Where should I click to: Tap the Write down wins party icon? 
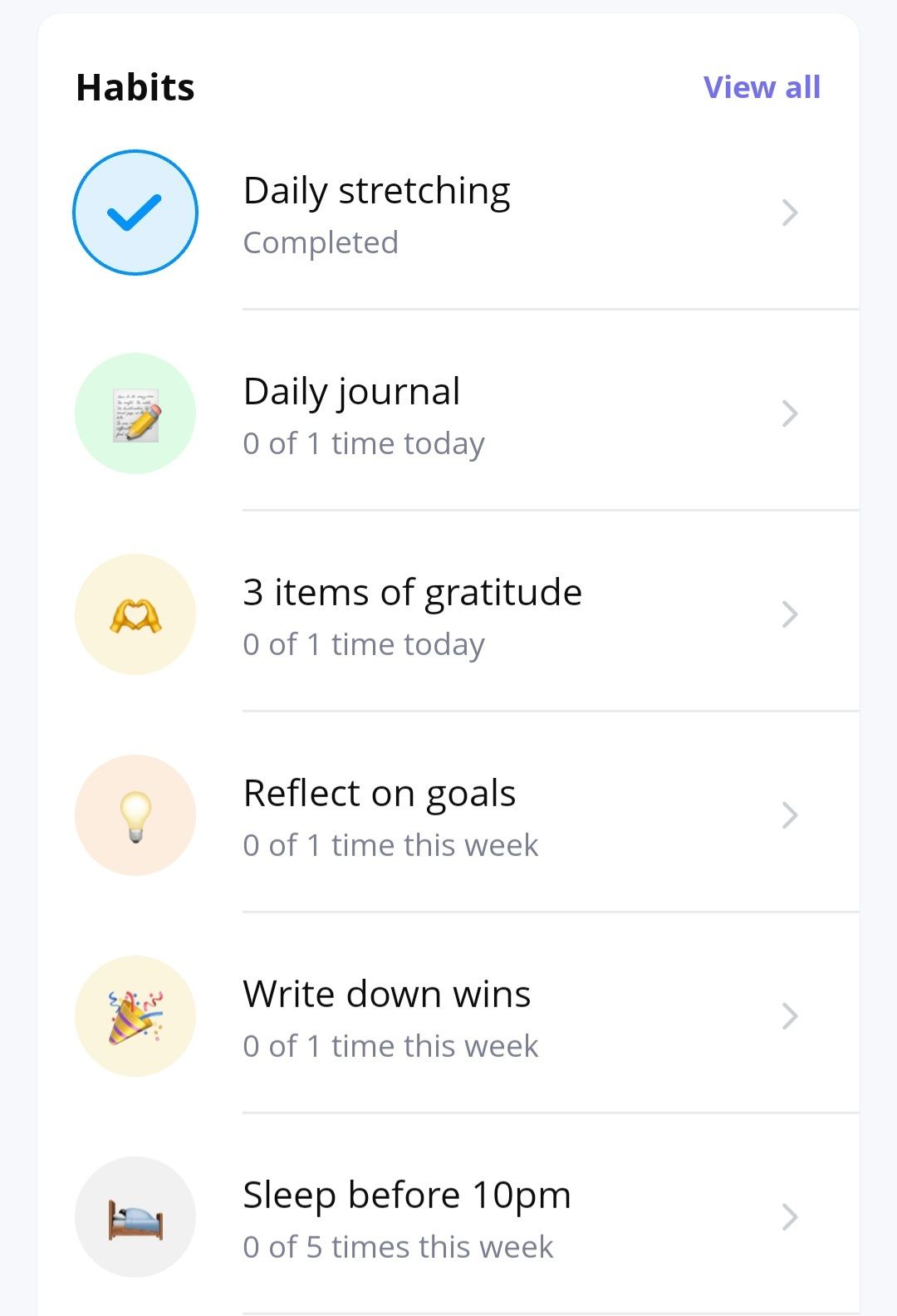click(x=135, y=1016)
